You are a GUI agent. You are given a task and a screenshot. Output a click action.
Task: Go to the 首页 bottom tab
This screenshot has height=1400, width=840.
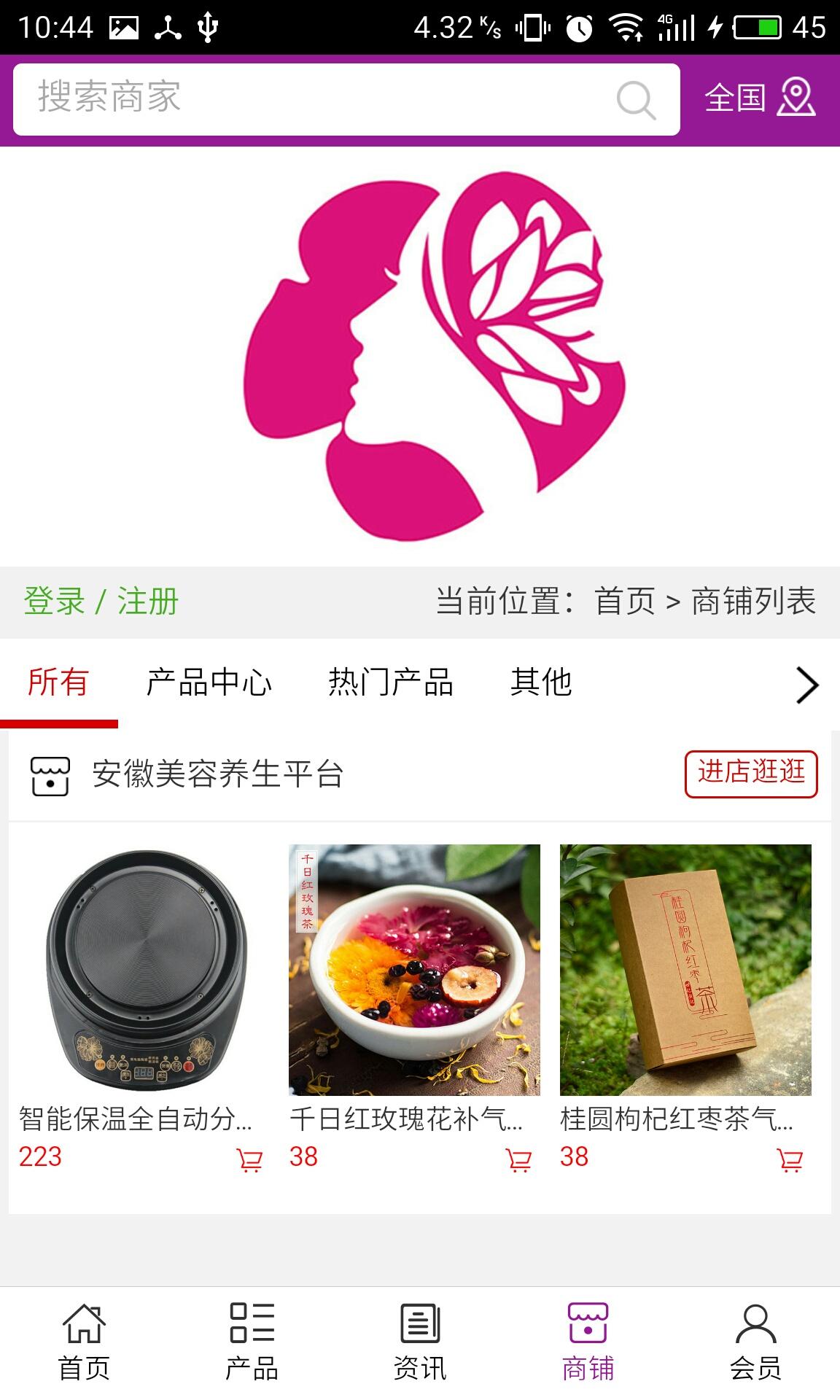(84, 1343)
